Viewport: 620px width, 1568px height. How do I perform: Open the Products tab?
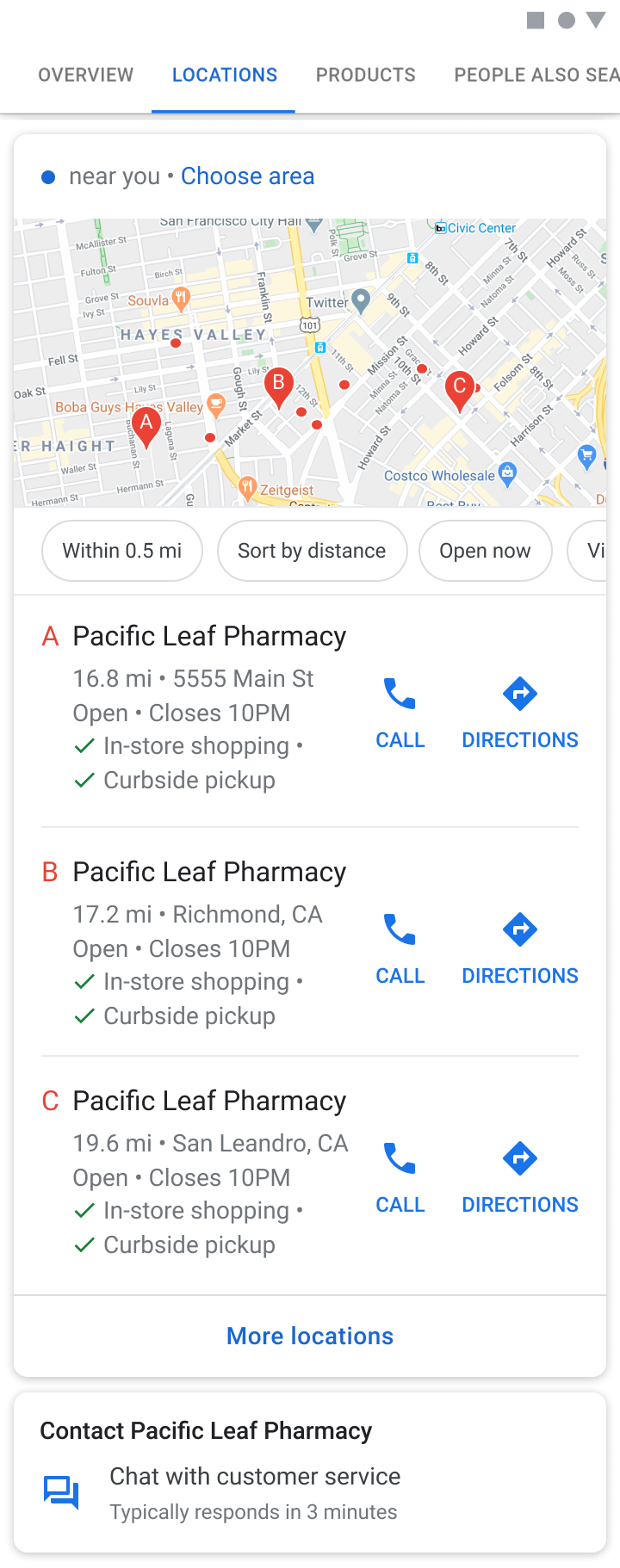365,76
